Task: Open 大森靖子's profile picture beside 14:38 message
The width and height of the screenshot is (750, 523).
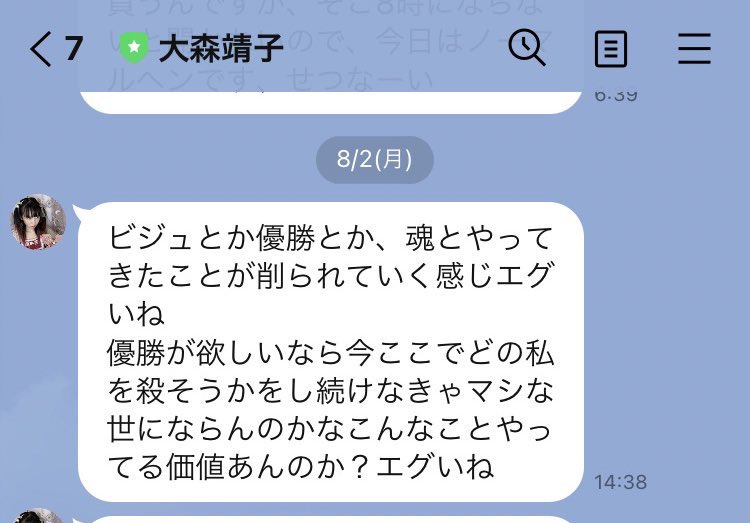Action: 38,222
